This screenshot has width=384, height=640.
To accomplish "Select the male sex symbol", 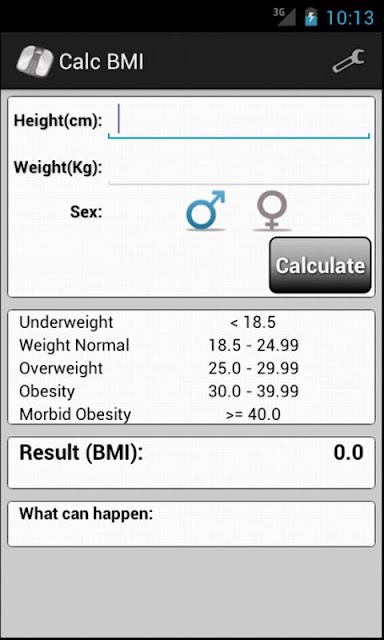I will point(206,210).
